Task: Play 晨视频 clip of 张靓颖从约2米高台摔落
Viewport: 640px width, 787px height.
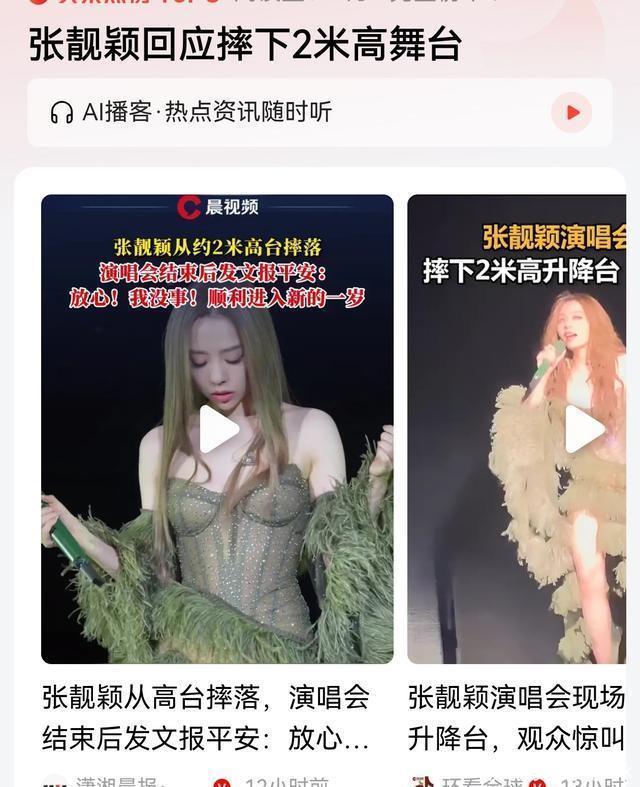Action: [x=219, y=429]
